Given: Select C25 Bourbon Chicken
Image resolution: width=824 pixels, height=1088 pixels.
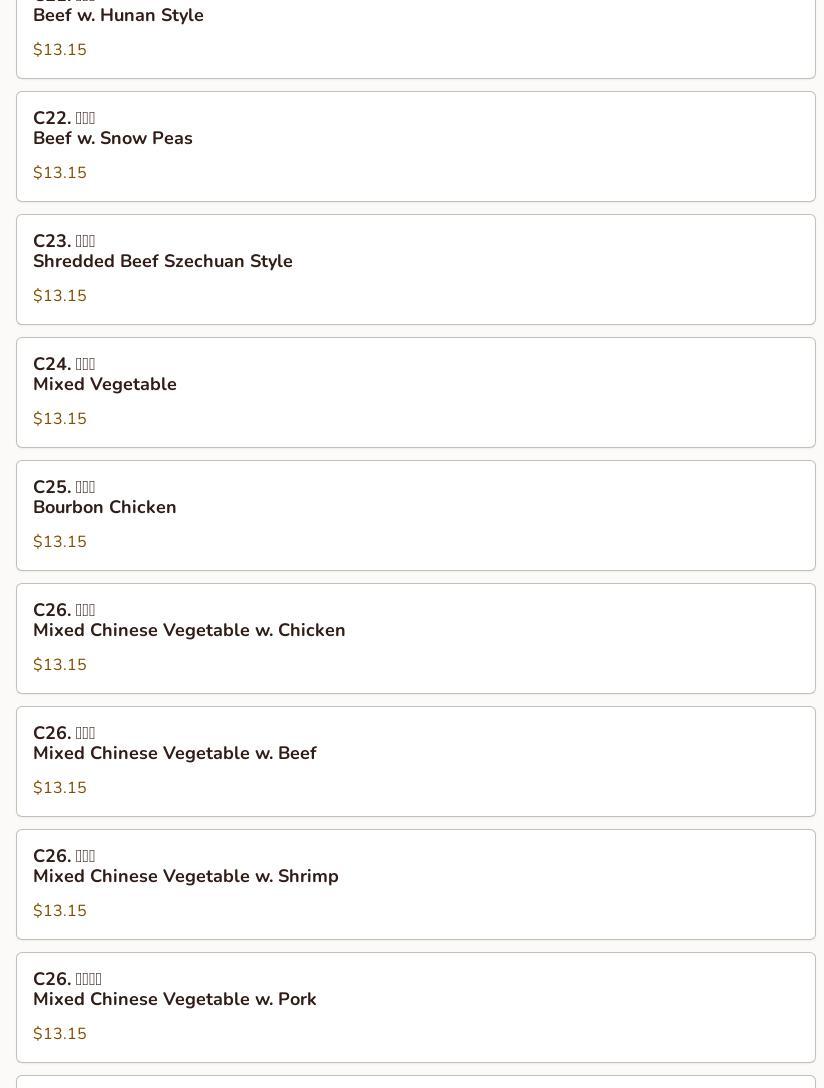Looking at the screenshot, I should [x=415, y=515].
